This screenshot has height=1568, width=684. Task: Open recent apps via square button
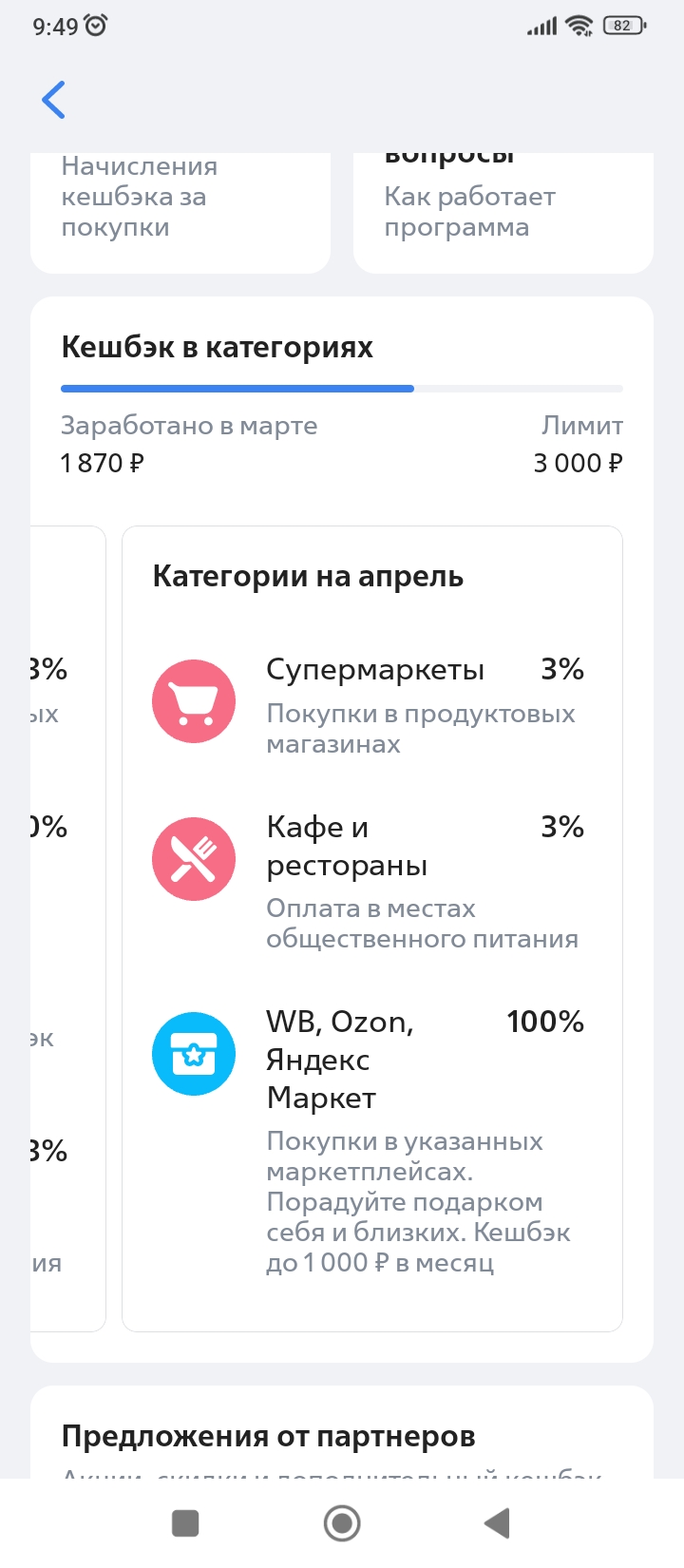[185, 1523]
